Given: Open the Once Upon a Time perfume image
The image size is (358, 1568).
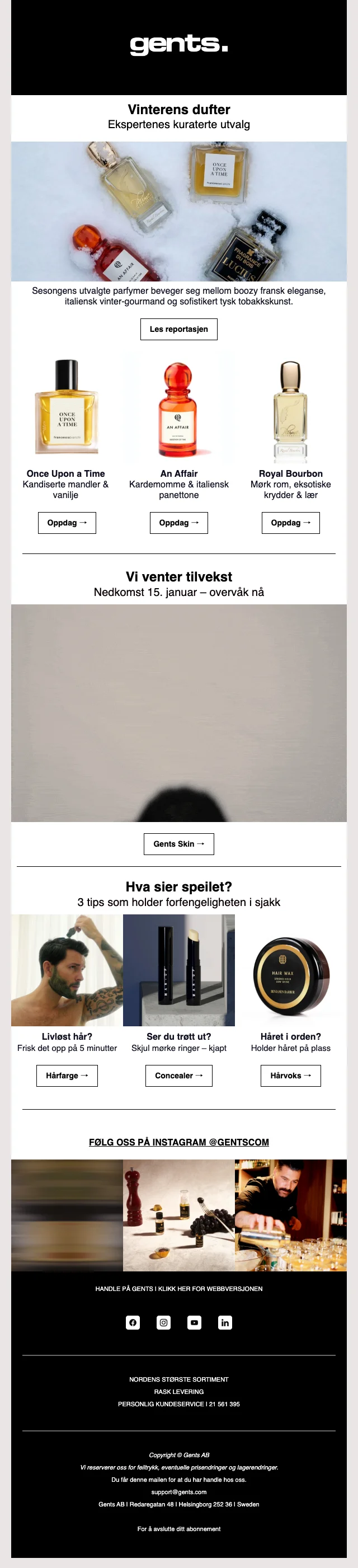Looking at the screenshot, I should coord(67,407).
